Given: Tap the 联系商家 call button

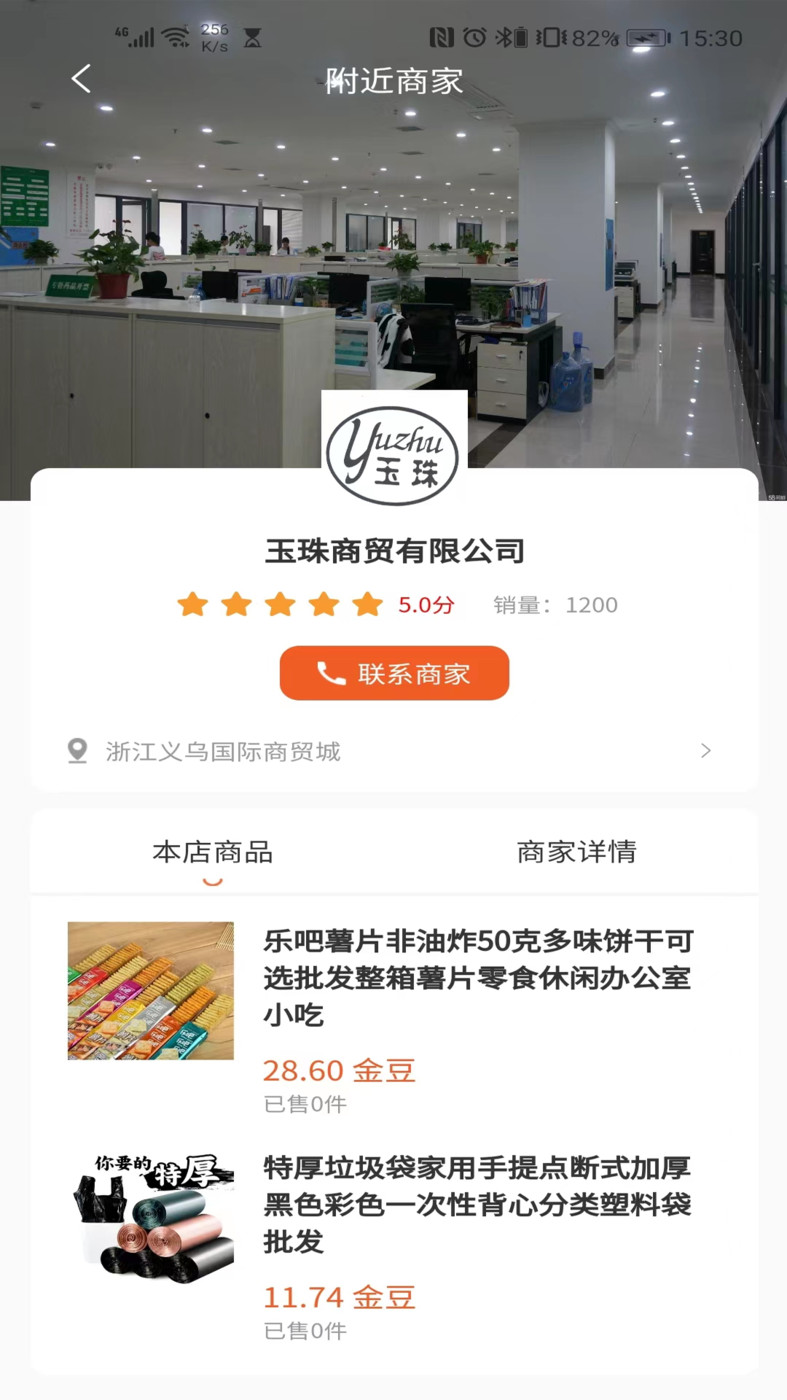Looking at the screenshot, I should [394, 673].
